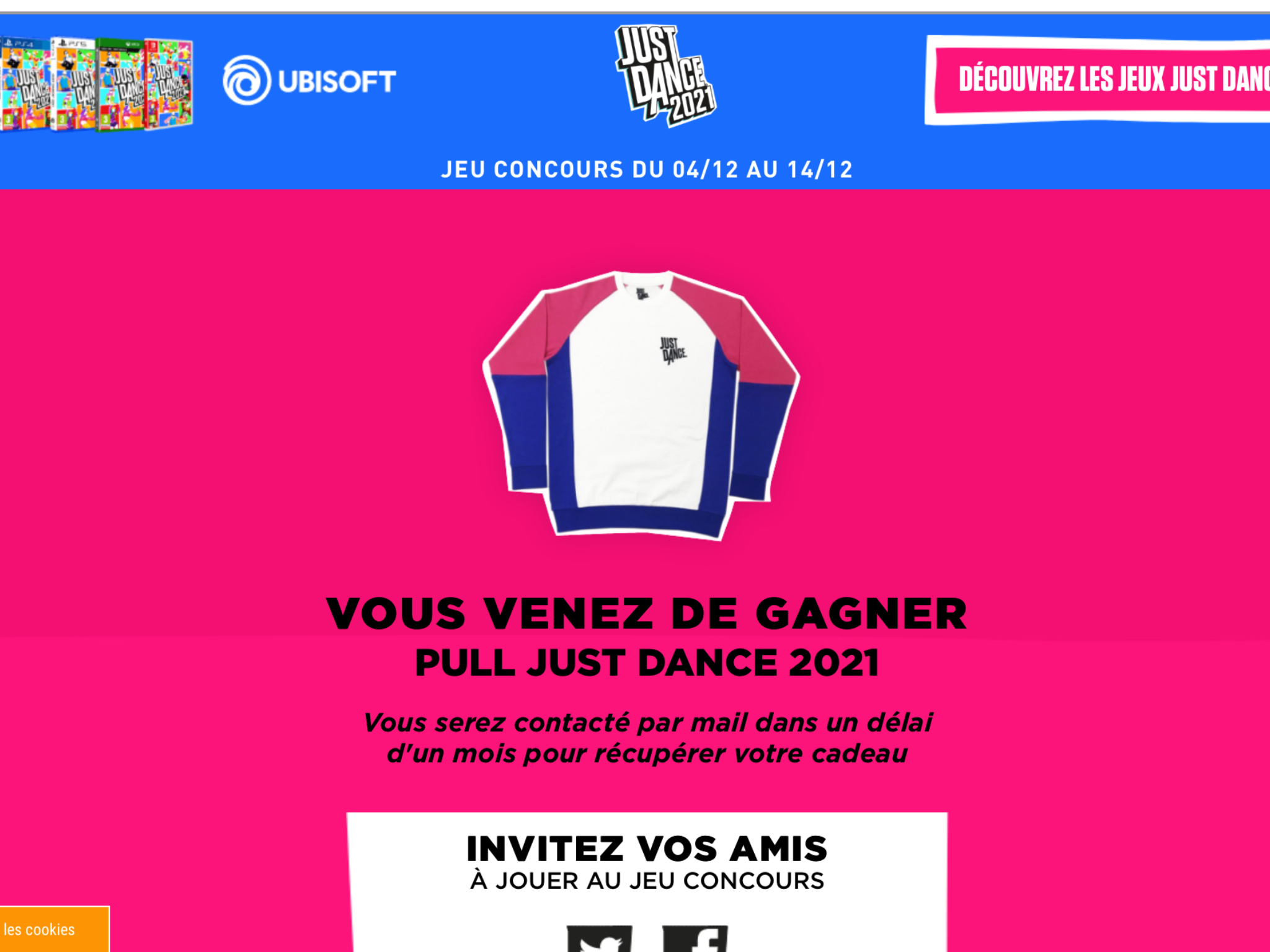1270x952 pixels.
Task: Share the contest on Facebook
Action: (x=695, y=940)
